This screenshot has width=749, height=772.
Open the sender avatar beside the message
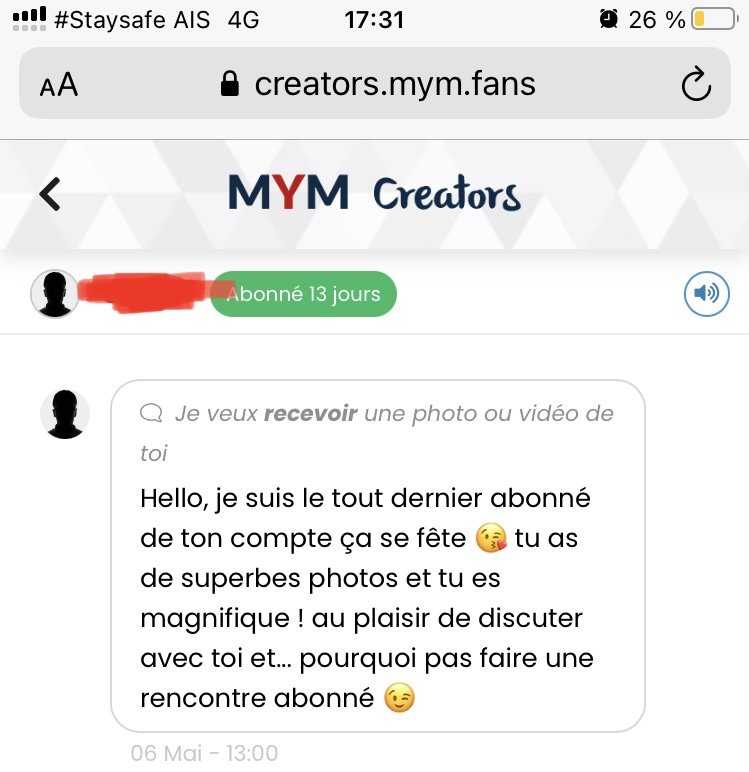[x=65, y=414]
